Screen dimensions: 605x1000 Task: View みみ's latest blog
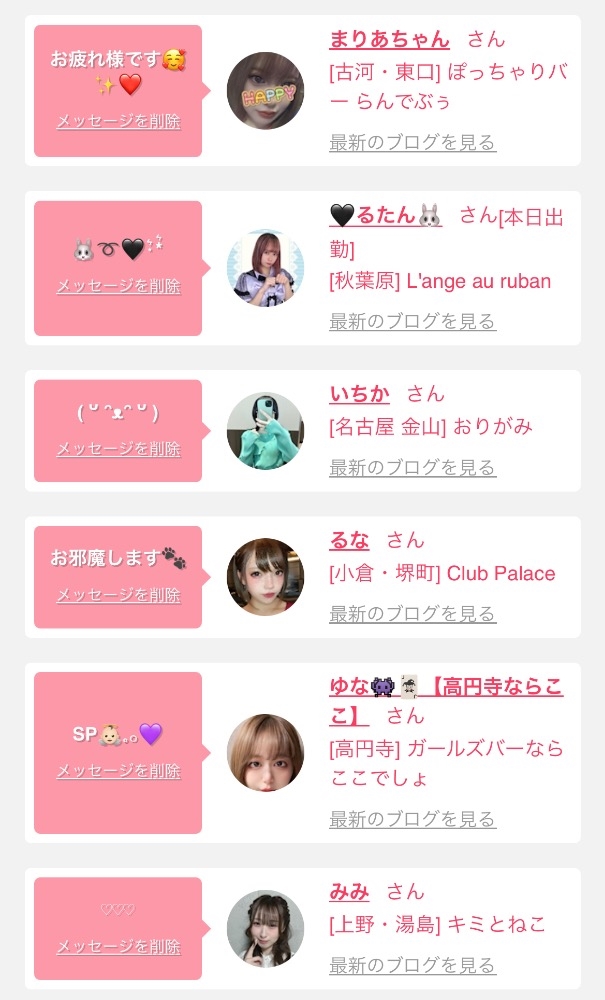[x=412, y=966]
